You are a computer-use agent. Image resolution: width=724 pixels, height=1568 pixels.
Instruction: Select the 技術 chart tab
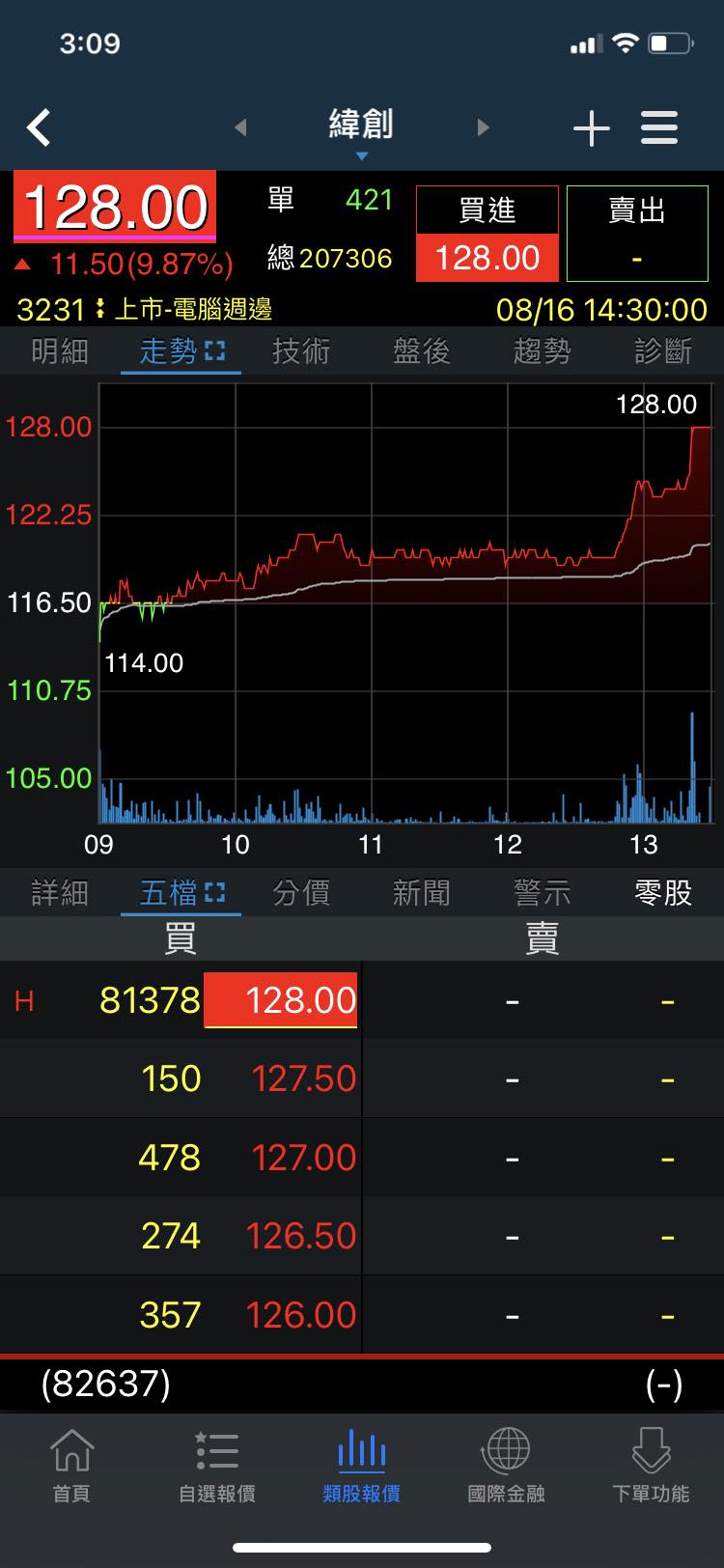click(301, 351)
